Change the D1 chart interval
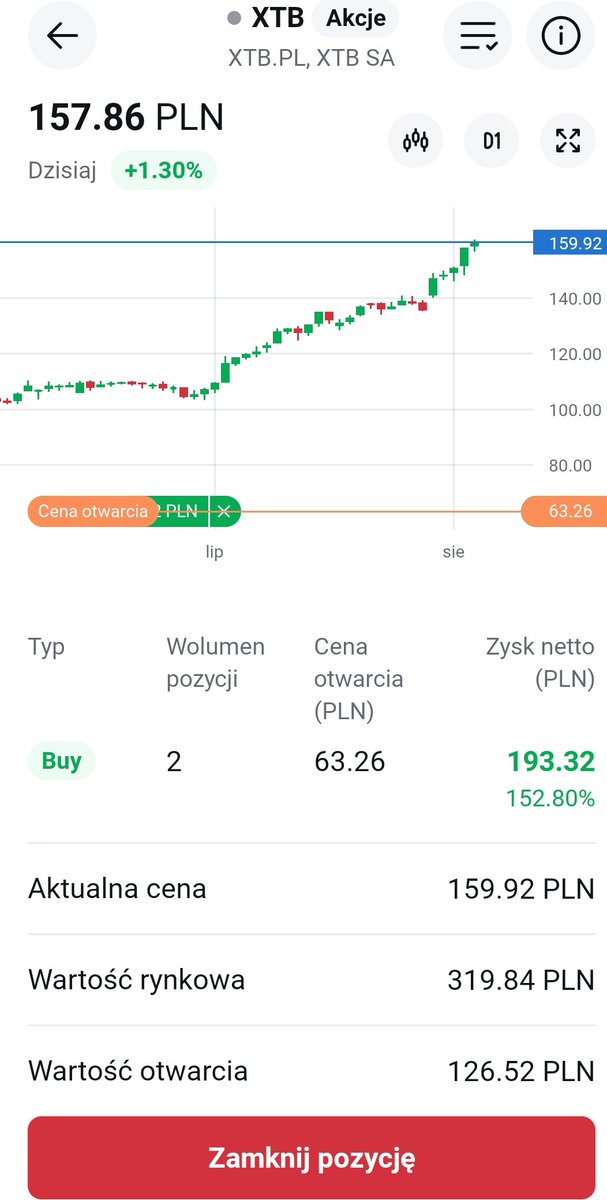The width and height of the screenshot is (607, 1200). point(492,141)
